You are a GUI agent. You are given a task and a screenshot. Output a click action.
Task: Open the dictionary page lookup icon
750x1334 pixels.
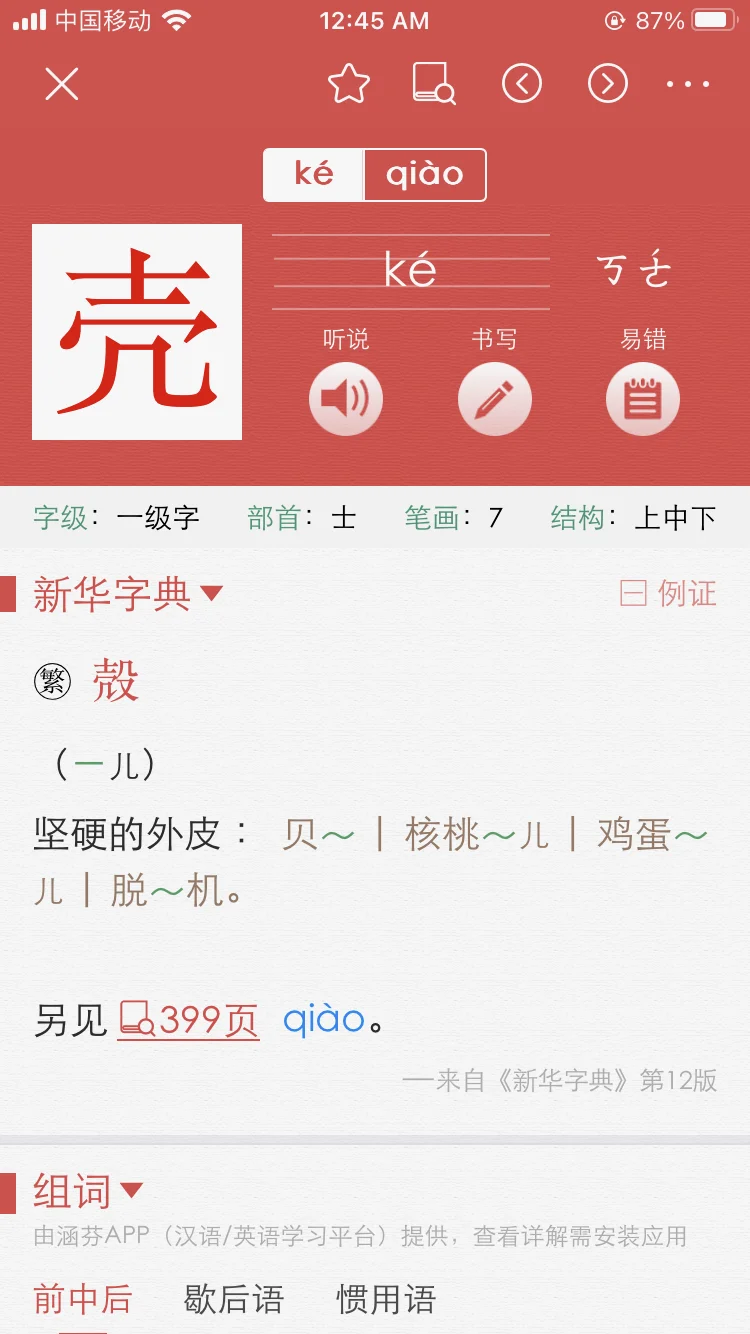(x=434, y=84)
